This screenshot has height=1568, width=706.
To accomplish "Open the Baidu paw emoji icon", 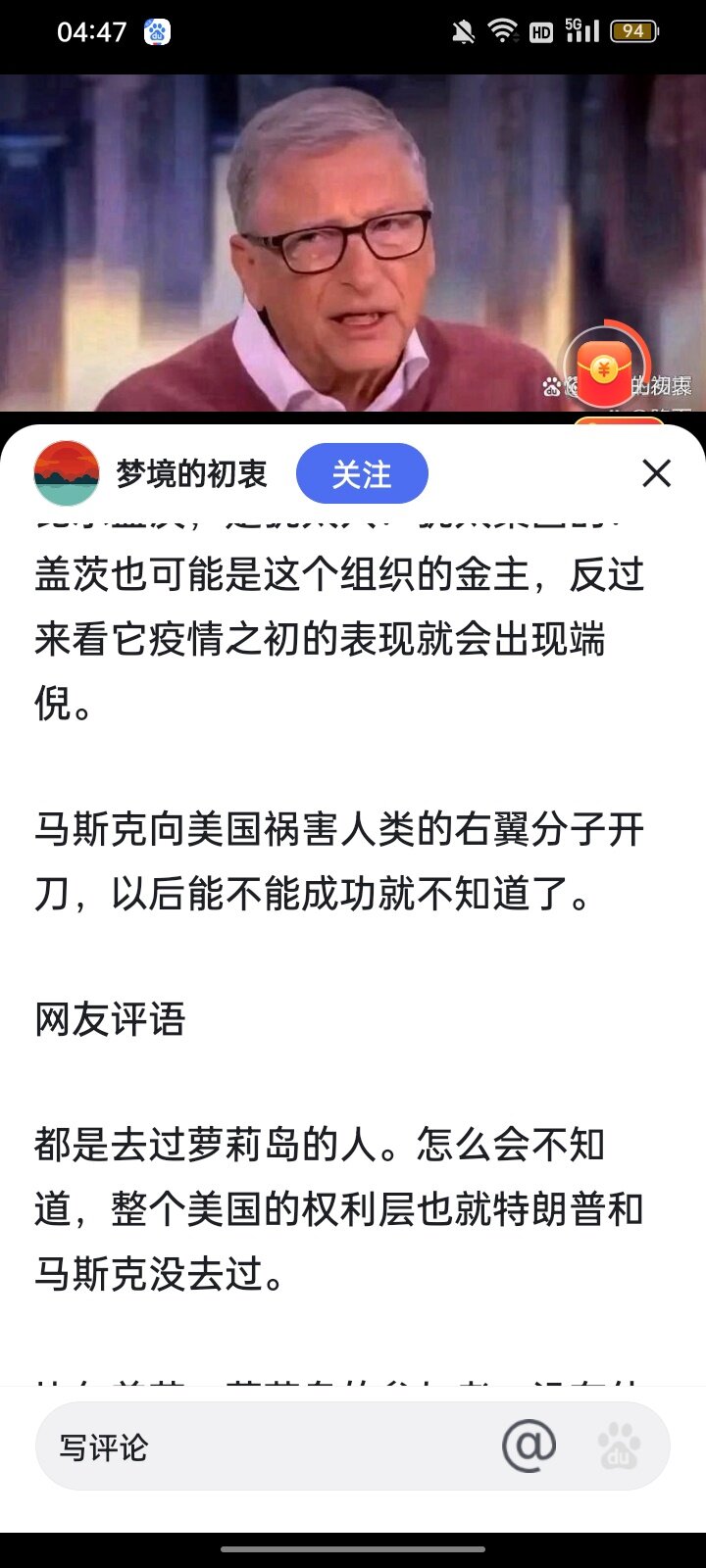I will point(619,1446).
